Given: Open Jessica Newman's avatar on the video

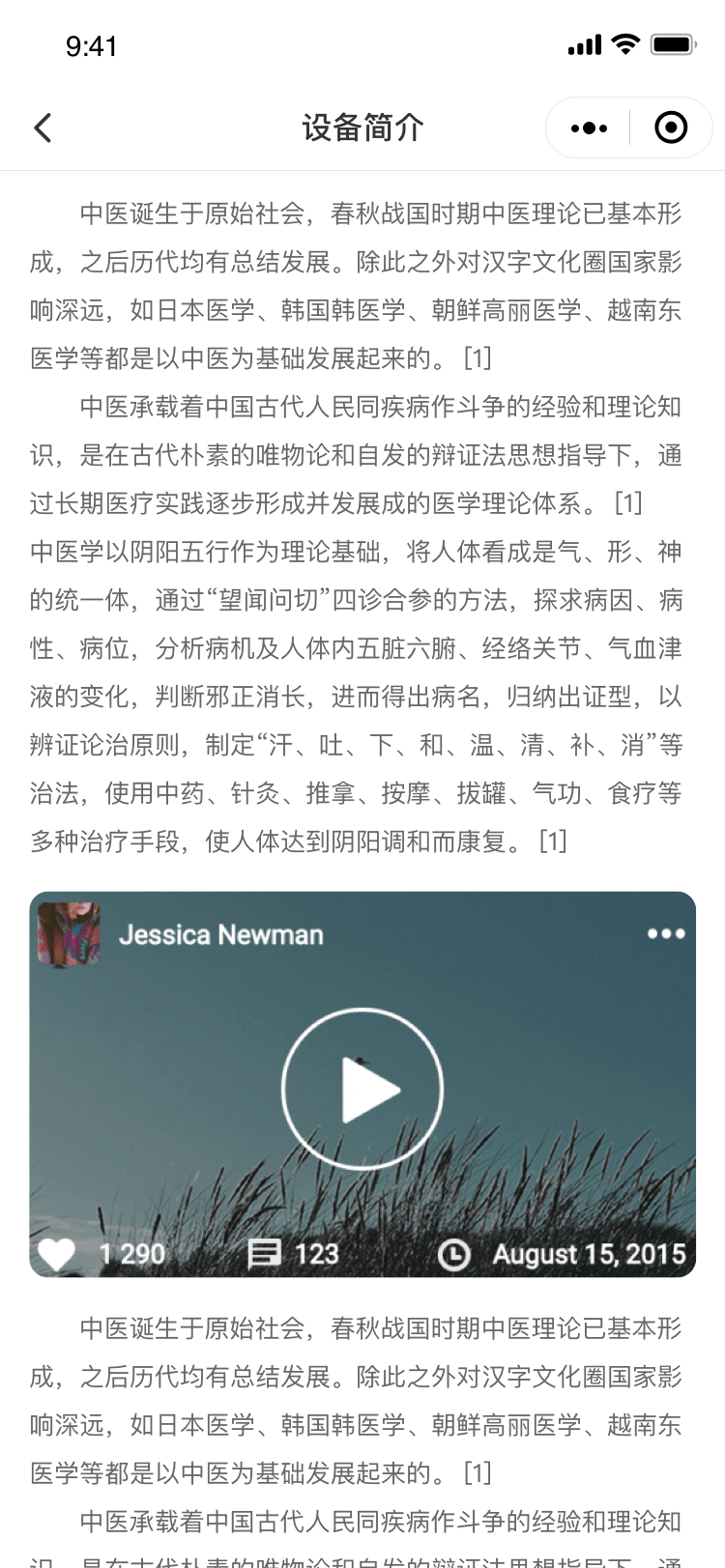Looking at the screenshot, I should pos(69,933).
